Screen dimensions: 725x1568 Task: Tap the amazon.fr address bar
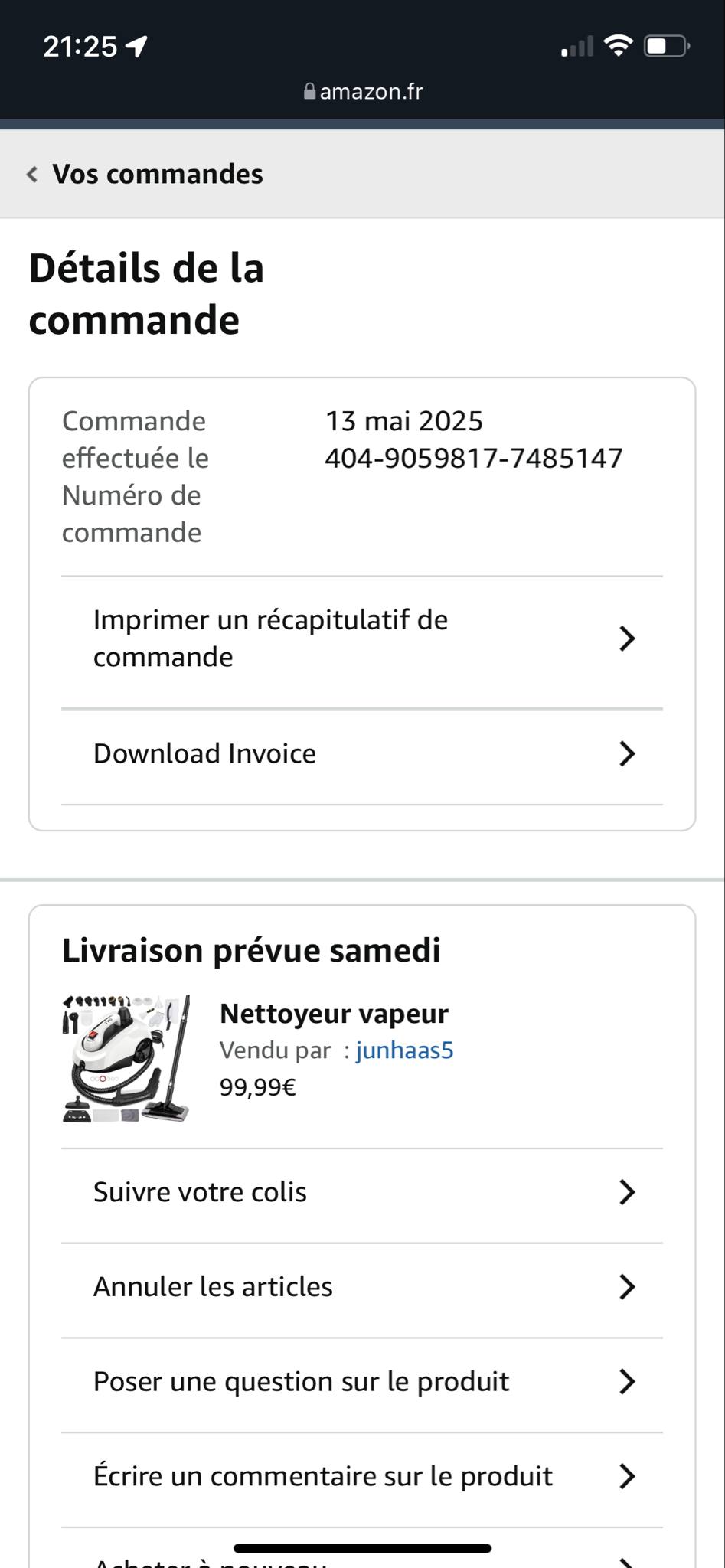363,92
